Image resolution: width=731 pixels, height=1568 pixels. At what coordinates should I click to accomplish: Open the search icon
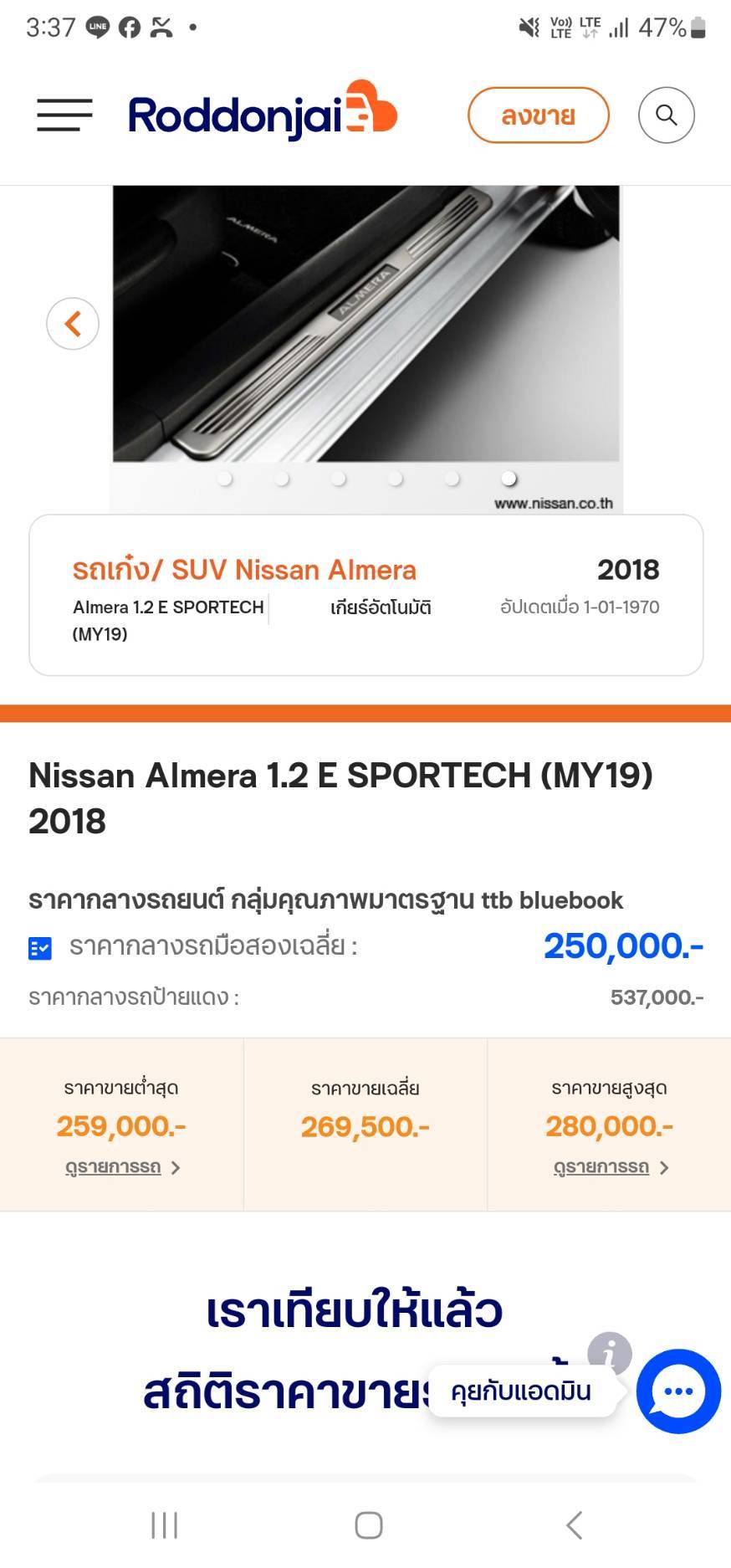[666, 115]
